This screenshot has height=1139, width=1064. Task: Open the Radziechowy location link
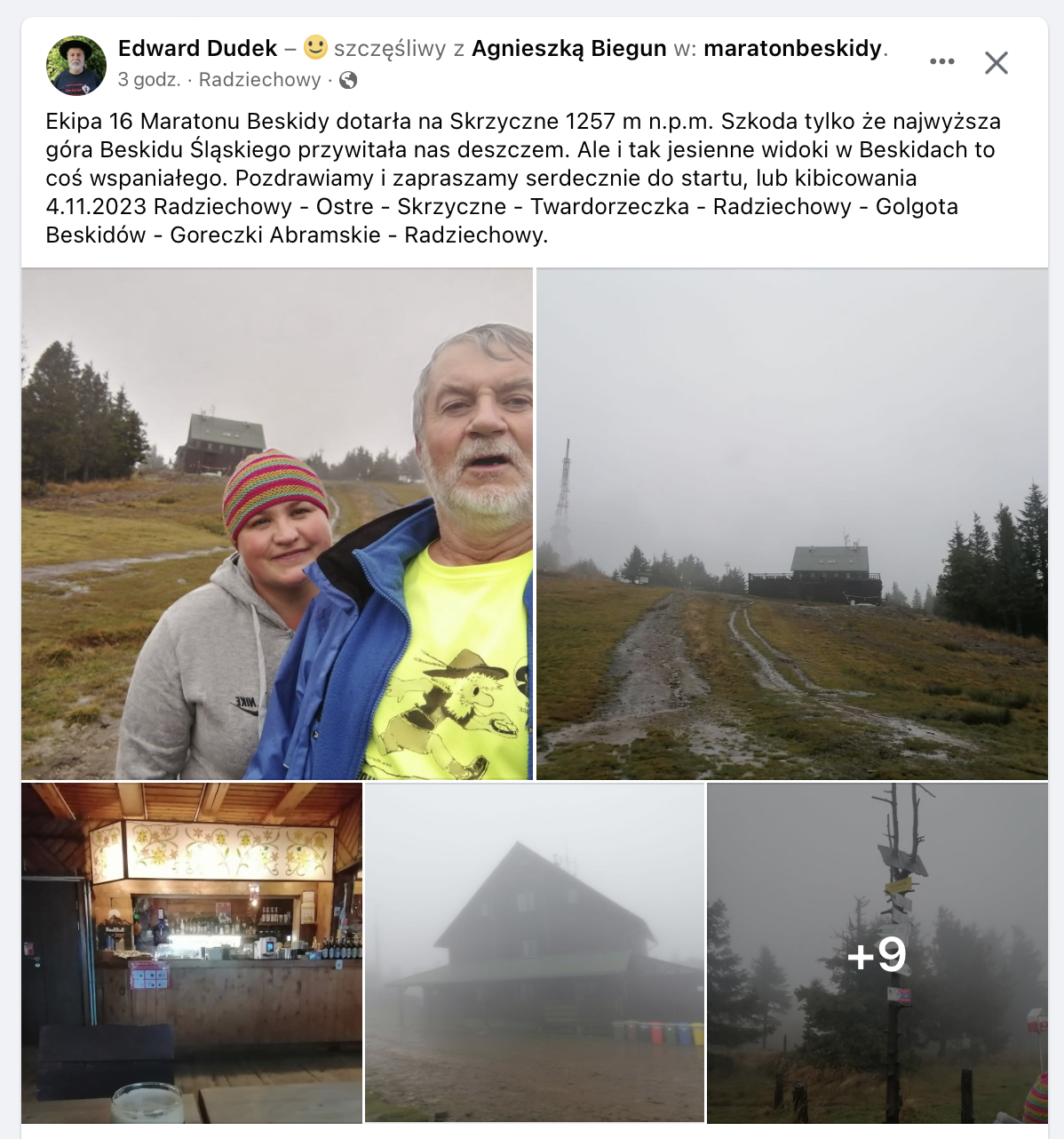point(259,80)
